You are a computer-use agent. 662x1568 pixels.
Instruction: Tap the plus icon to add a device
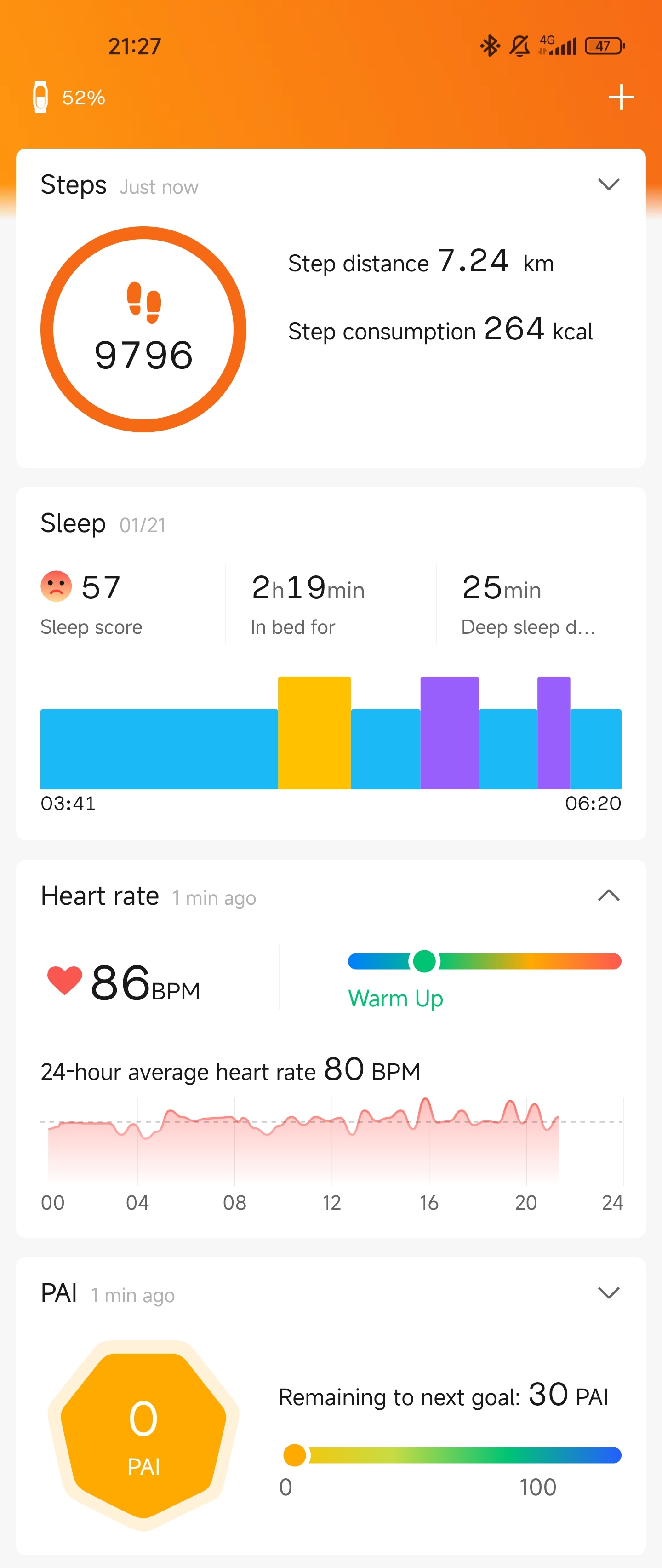pyautogui.click(x=621, y=98)
